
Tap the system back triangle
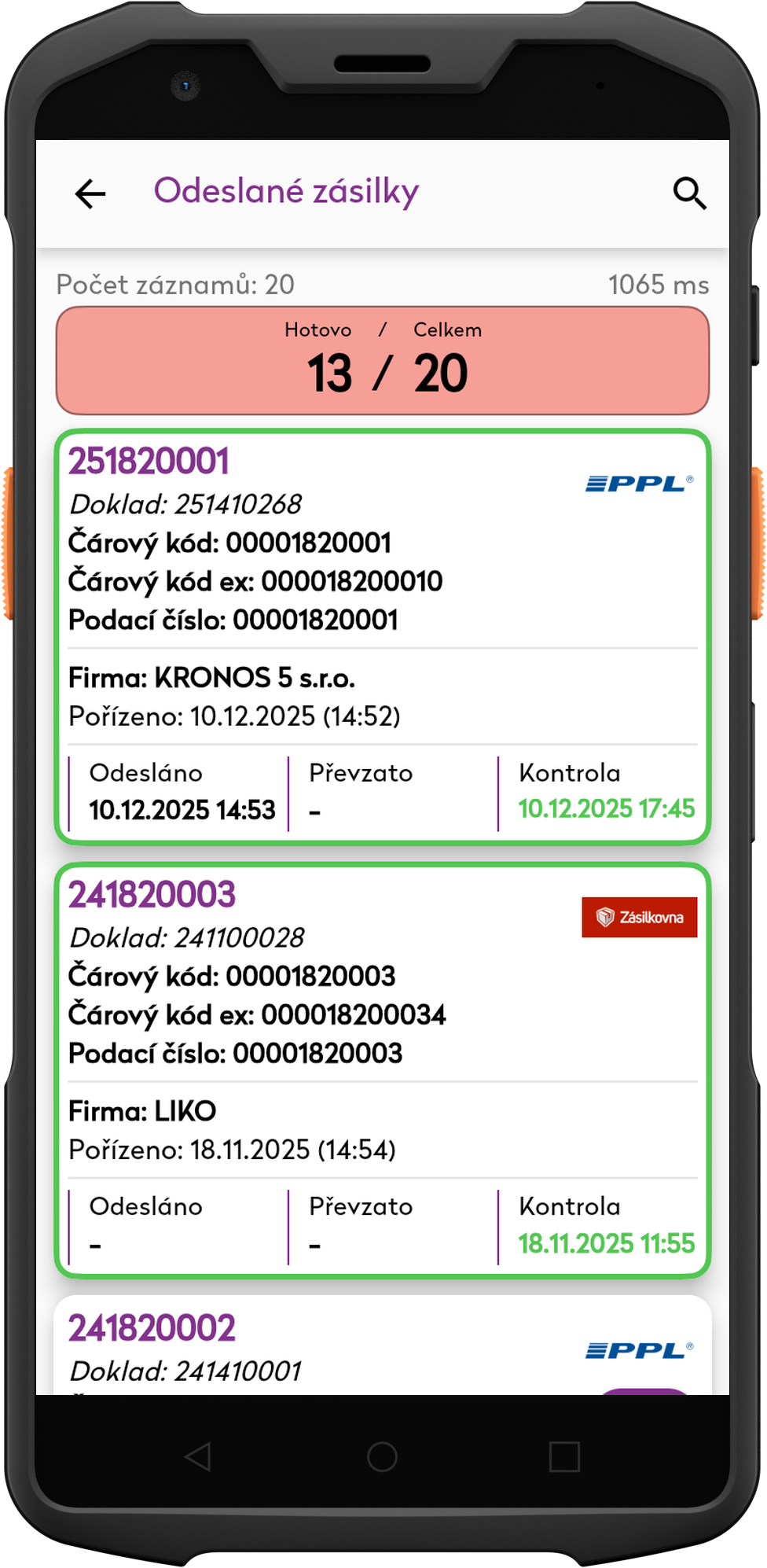pyautogui.click(x=198, y=1456)
